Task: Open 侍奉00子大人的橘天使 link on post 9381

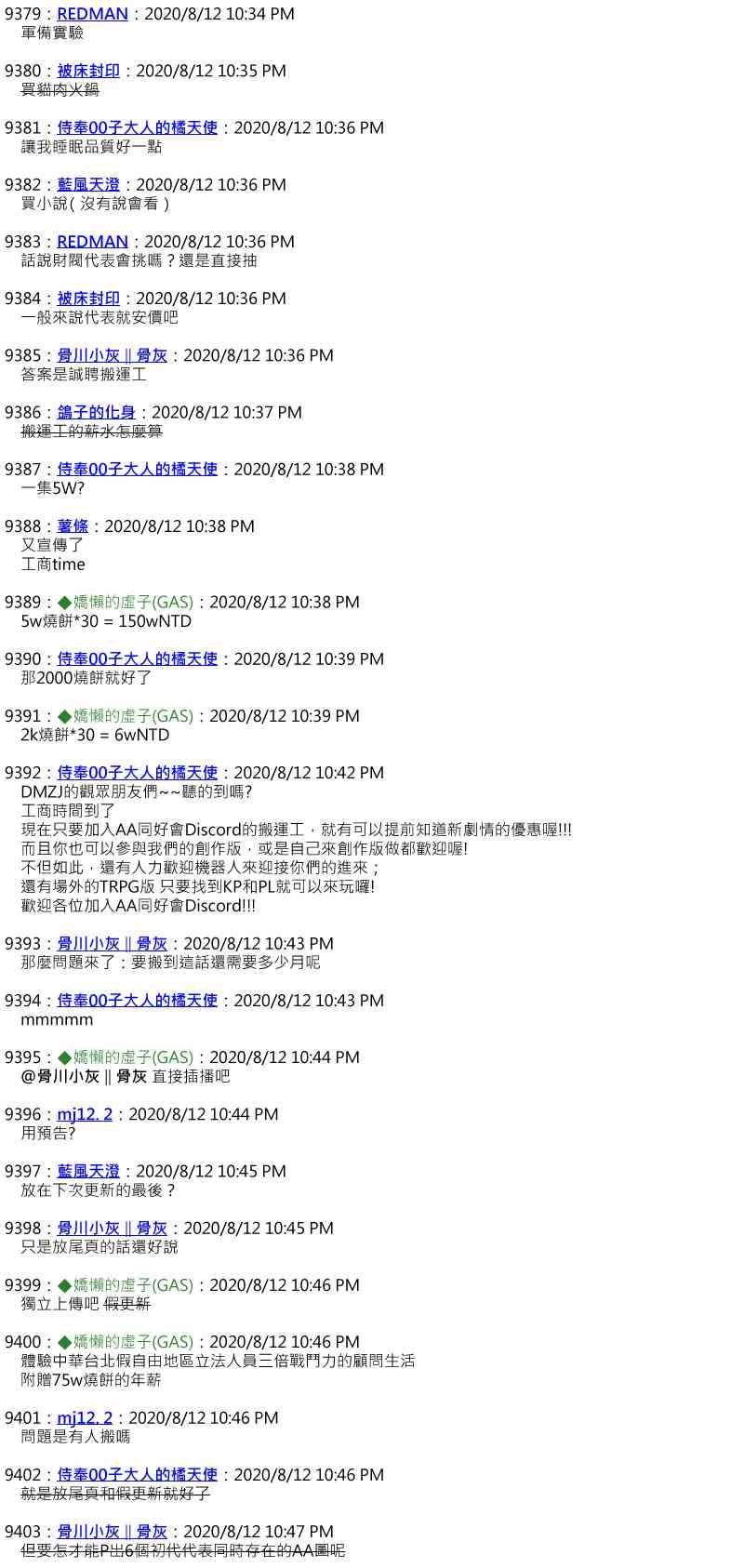Action: click(x=138, y=127)
